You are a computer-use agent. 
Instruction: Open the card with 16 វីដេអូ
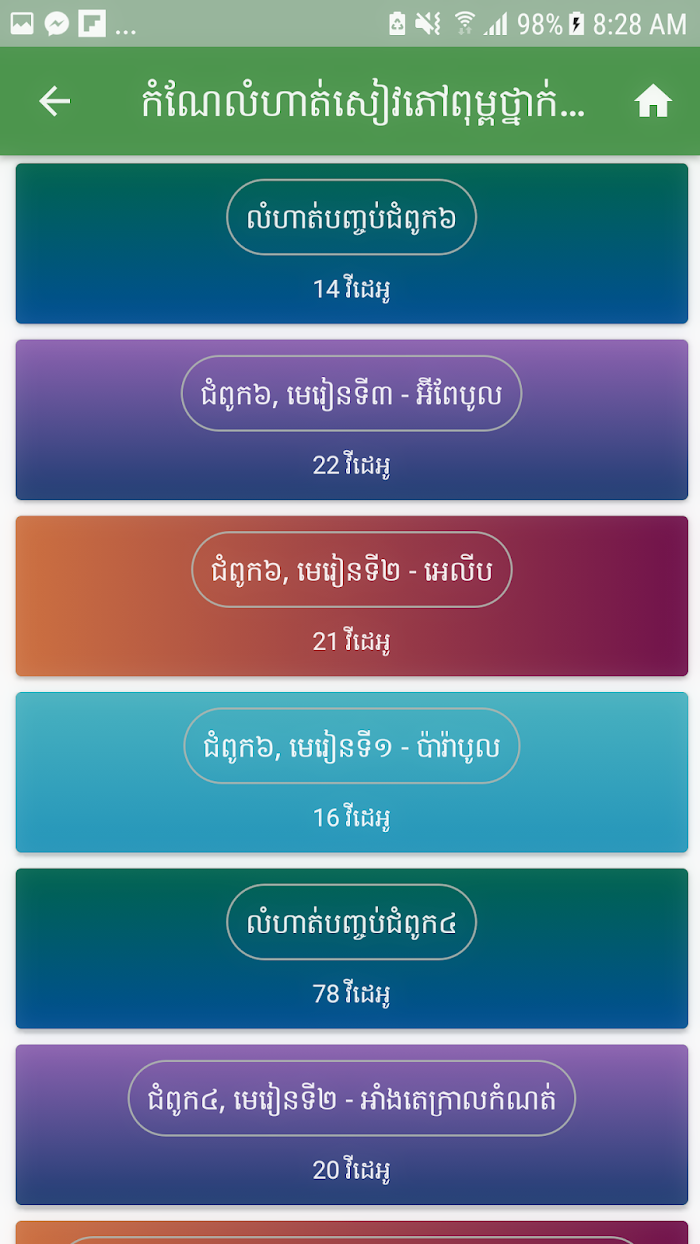coord(352,772)
